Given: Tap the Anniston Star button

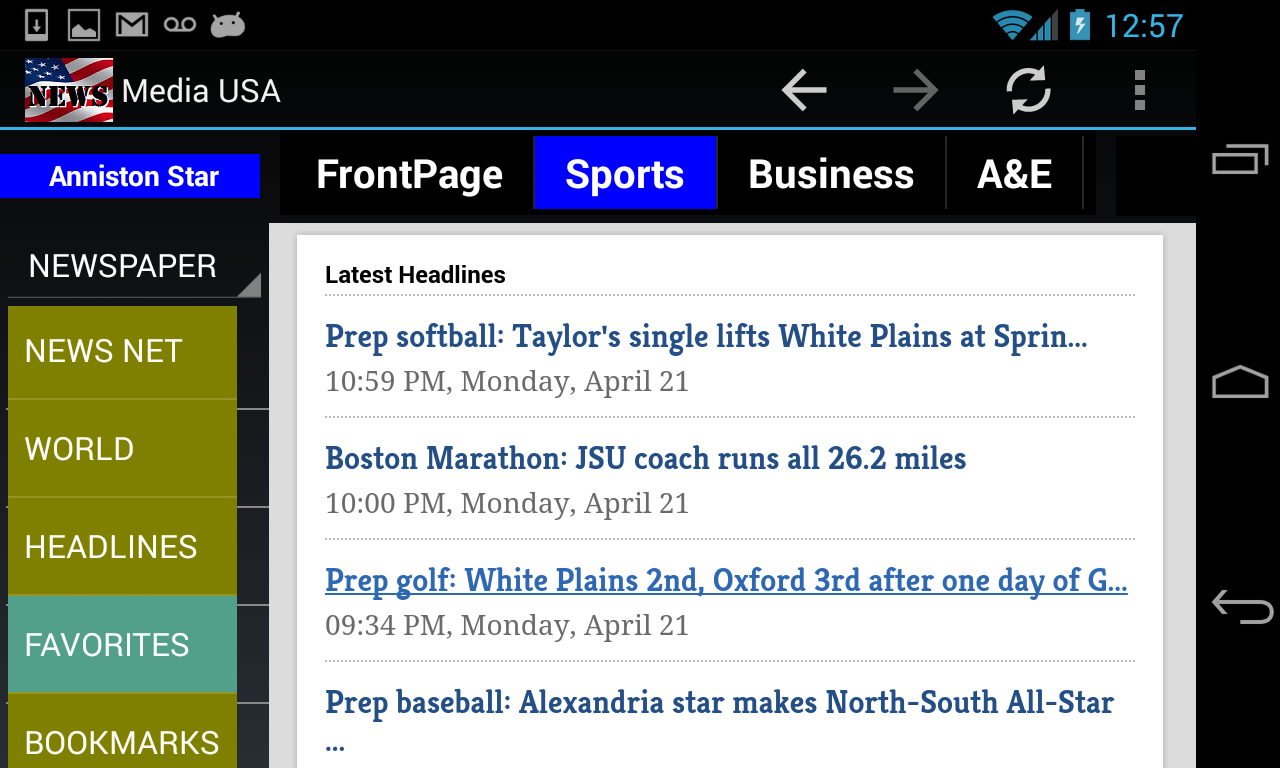Looking at the screenshot, I should 133,177.
